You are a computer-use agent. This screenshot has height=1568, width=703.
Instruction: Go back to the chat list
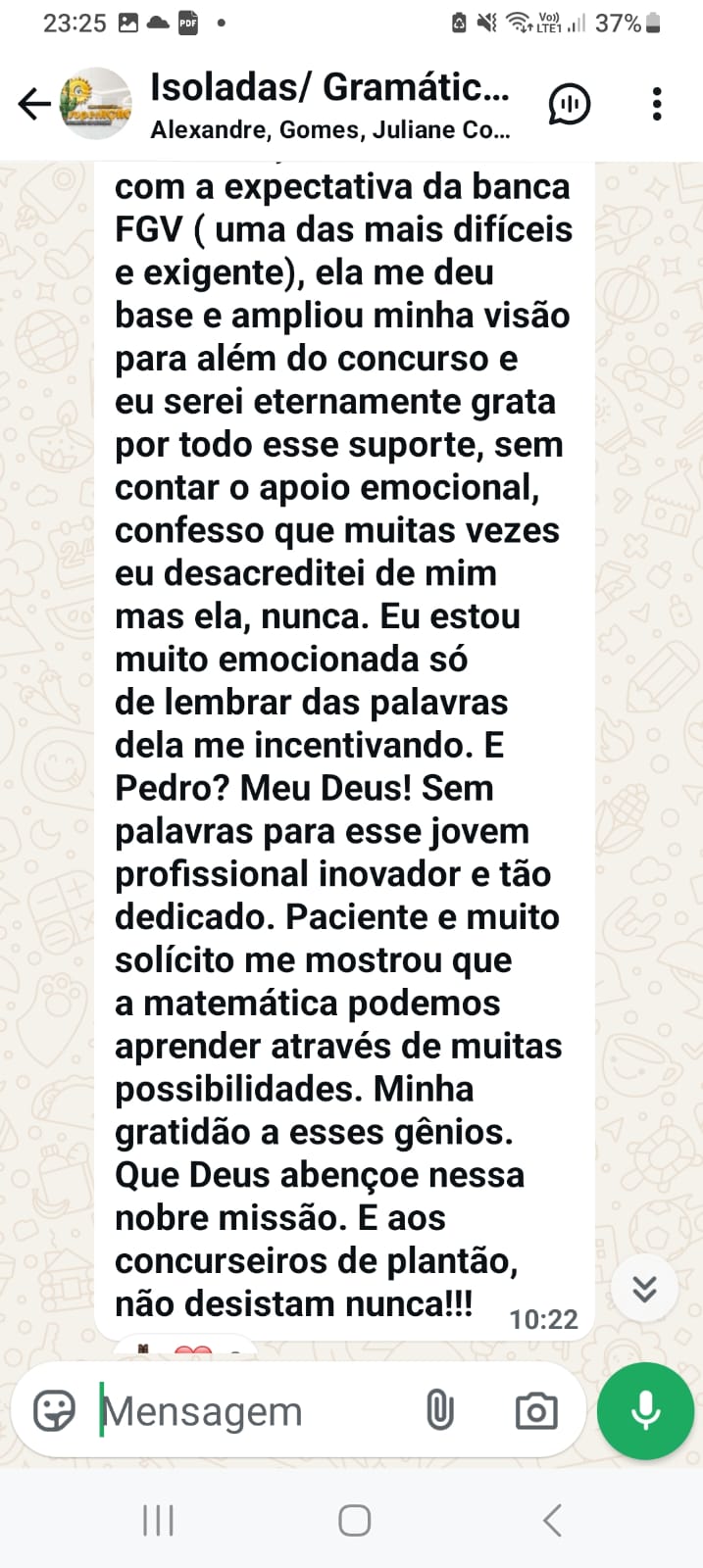pos(34,104)
